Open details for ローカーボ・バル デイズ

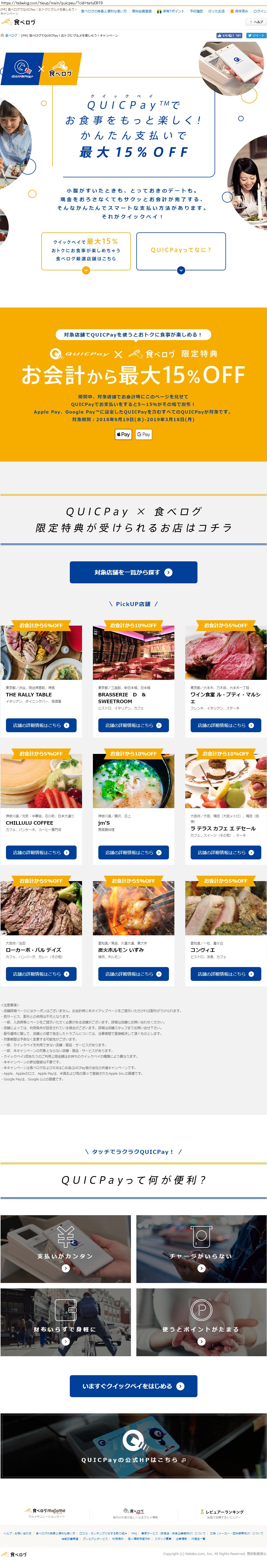pos(41,974)
